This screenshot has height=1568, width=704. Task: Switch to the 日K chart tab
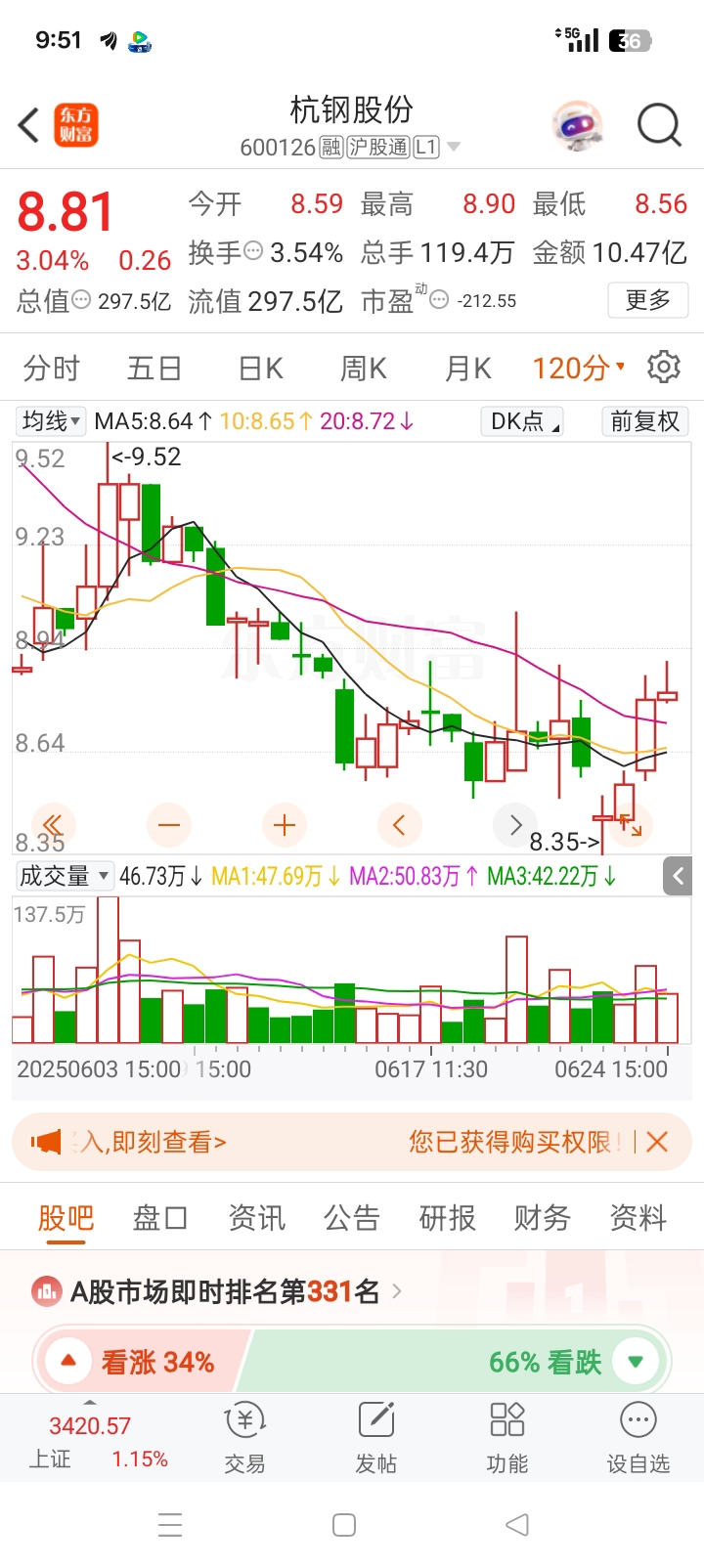coord(260,369)
